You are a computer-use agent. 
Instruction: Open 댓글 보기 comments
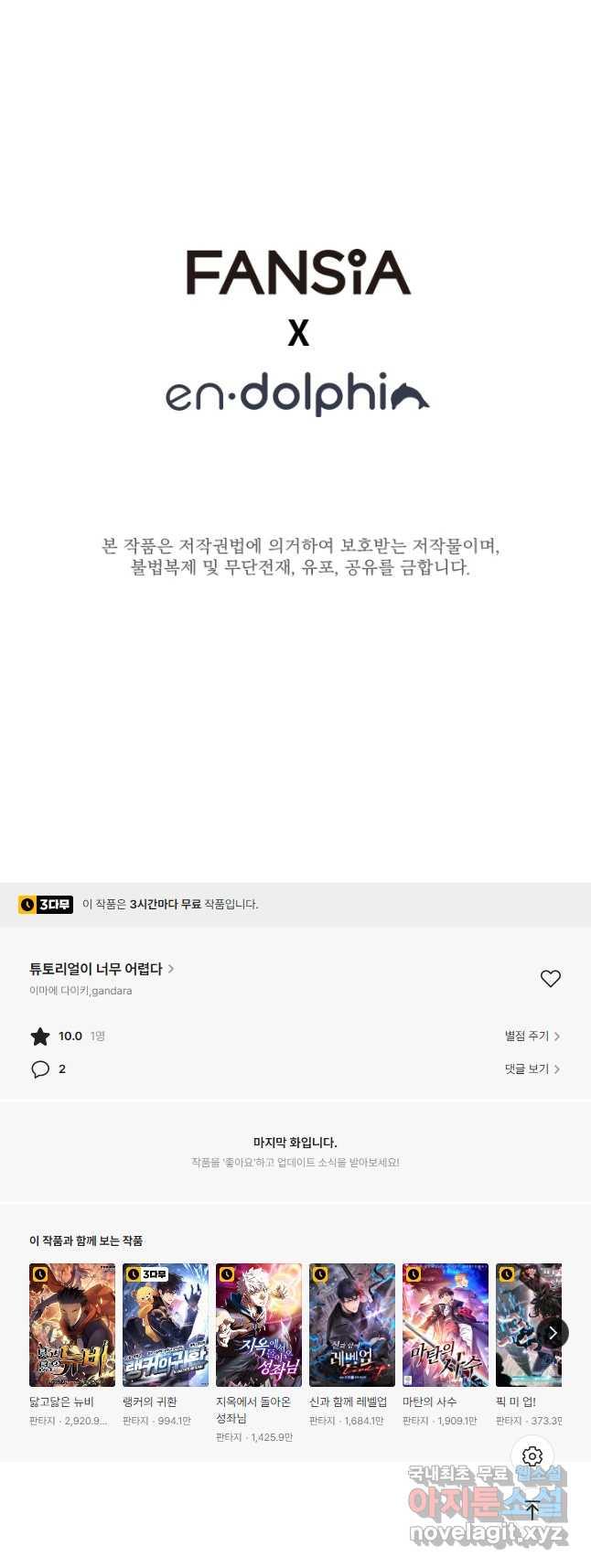[x=532, y=1069]
